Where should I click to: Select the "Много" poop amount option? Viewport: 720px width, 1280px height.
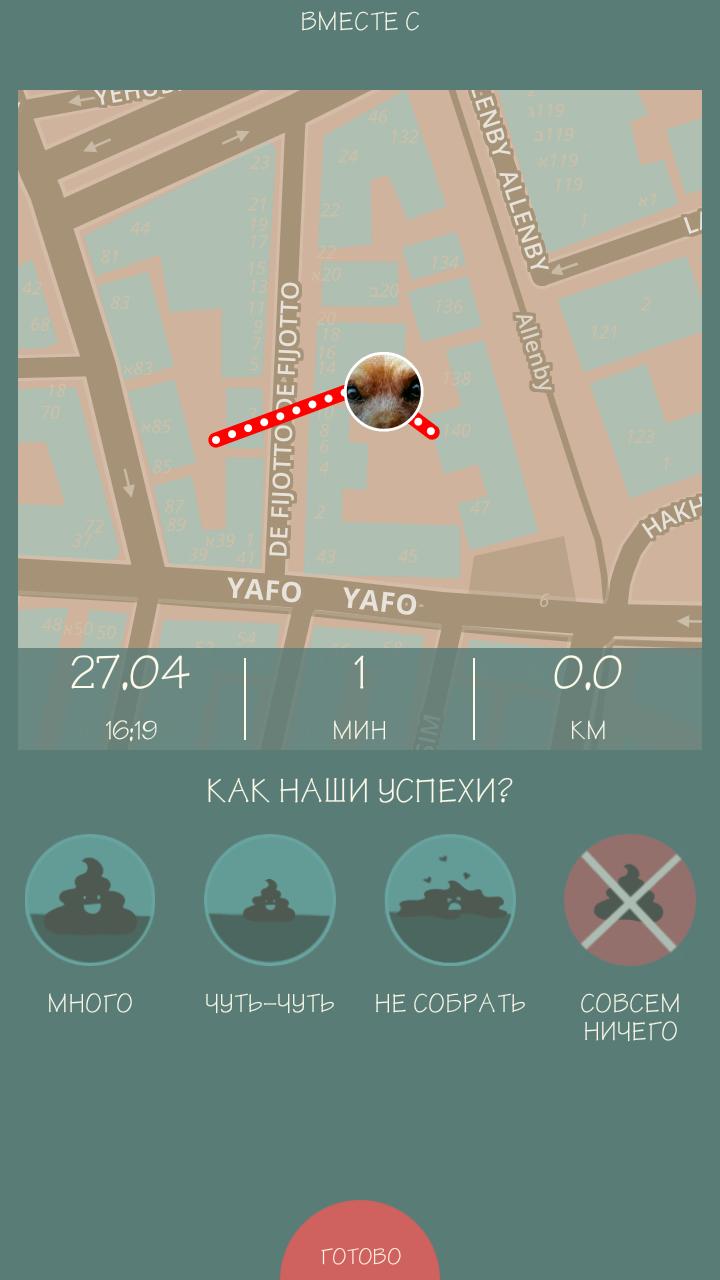coord(90,900)
